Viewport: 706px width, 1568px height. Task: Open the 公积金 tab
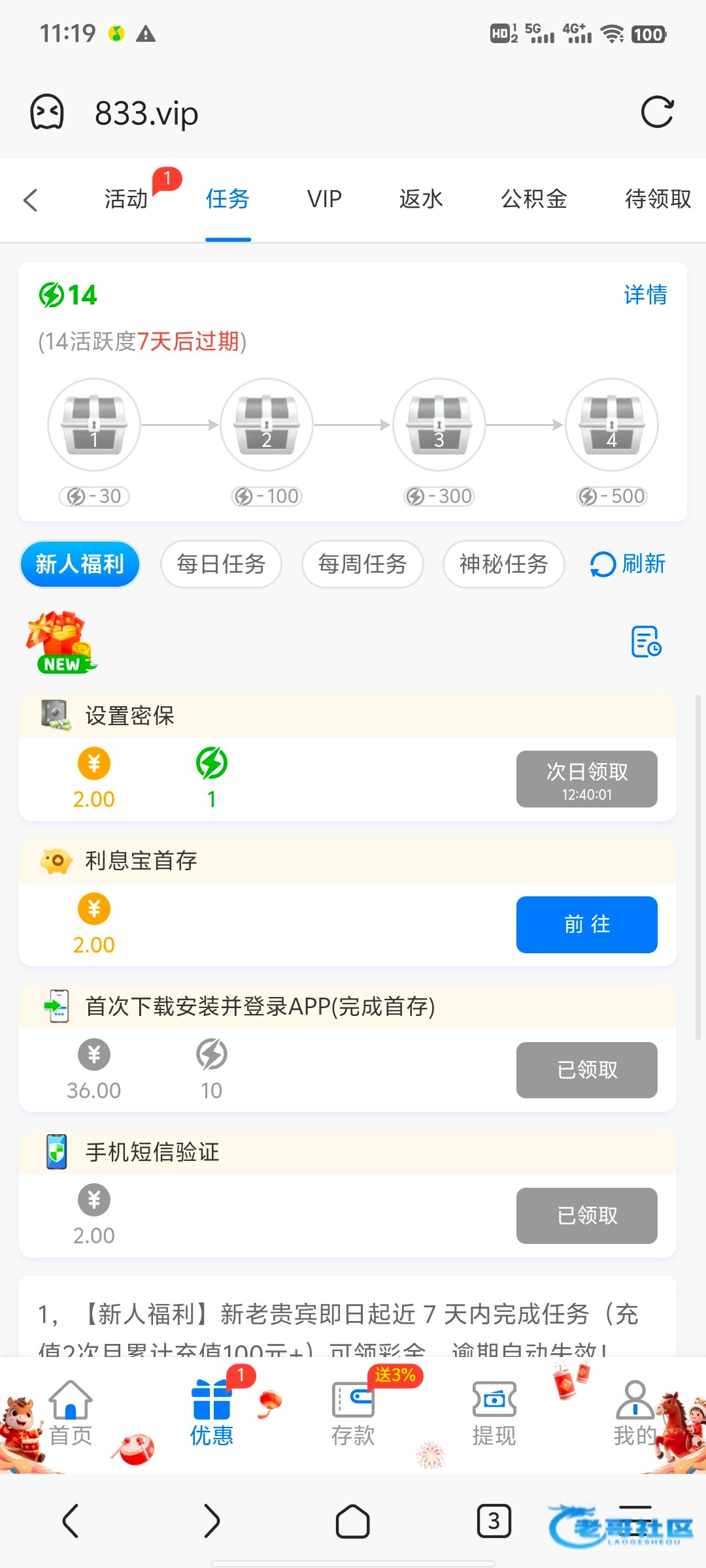coord(533,199)
